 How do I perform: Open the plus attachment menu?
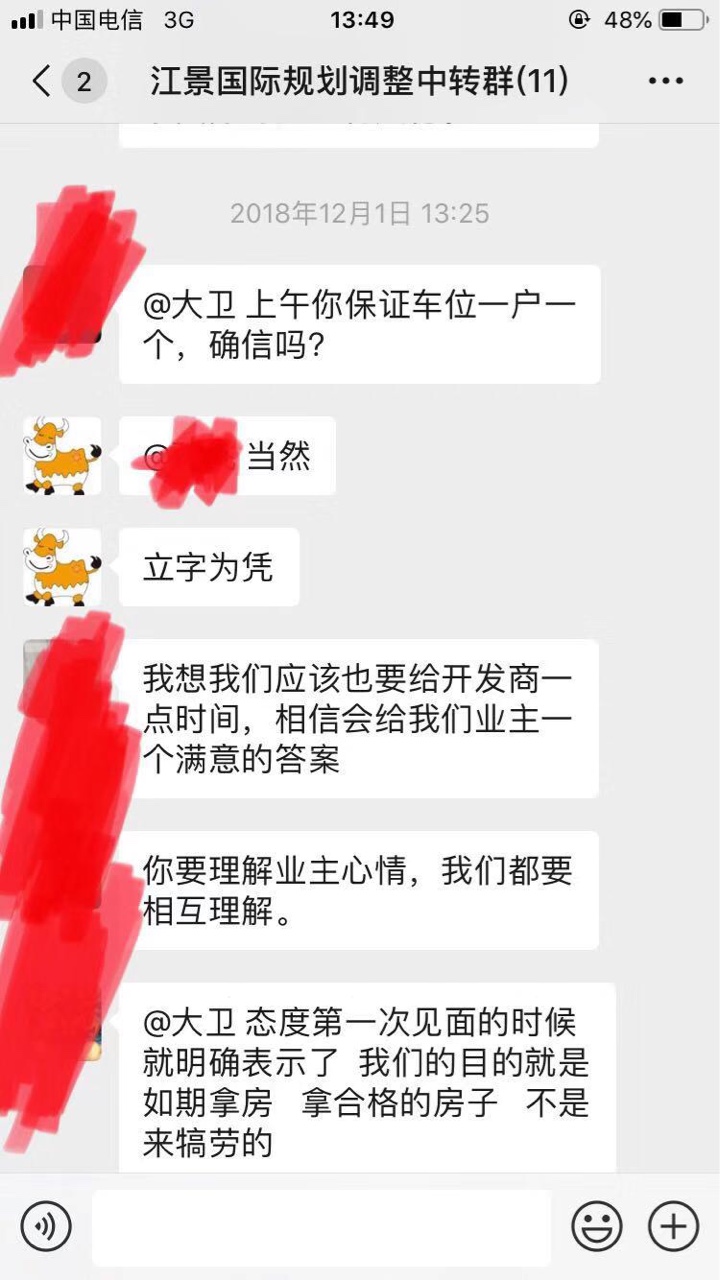pyautogui.click(x=673, y=1227)
